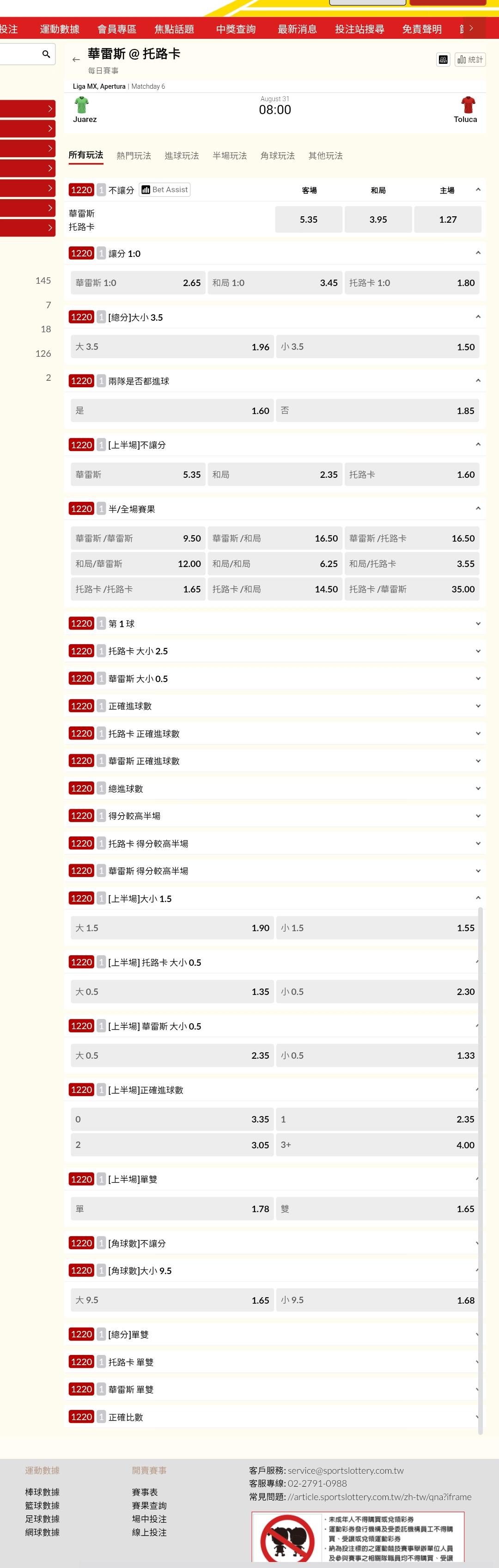Image resolution: width=499 pixels, height=1568 pixels.
Task: Pick 小 9.5 corners at 1.68
Action: 377,1300
